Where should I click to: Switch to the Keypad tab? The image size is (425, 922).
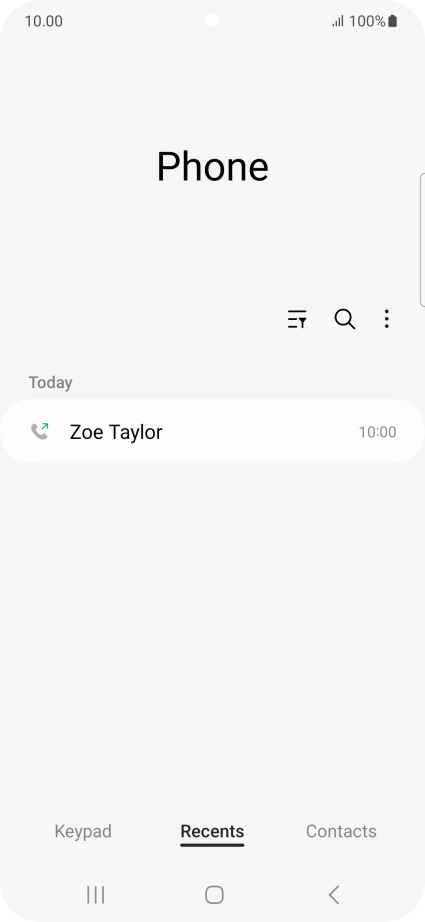[x=83, y=831]
